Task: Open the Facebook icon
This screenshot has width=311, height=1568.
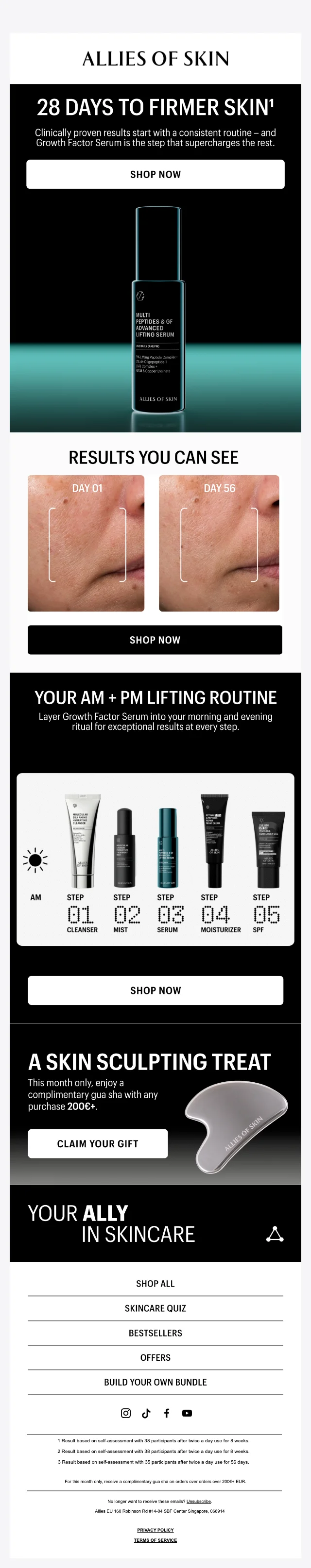Action: [167, 1413]
